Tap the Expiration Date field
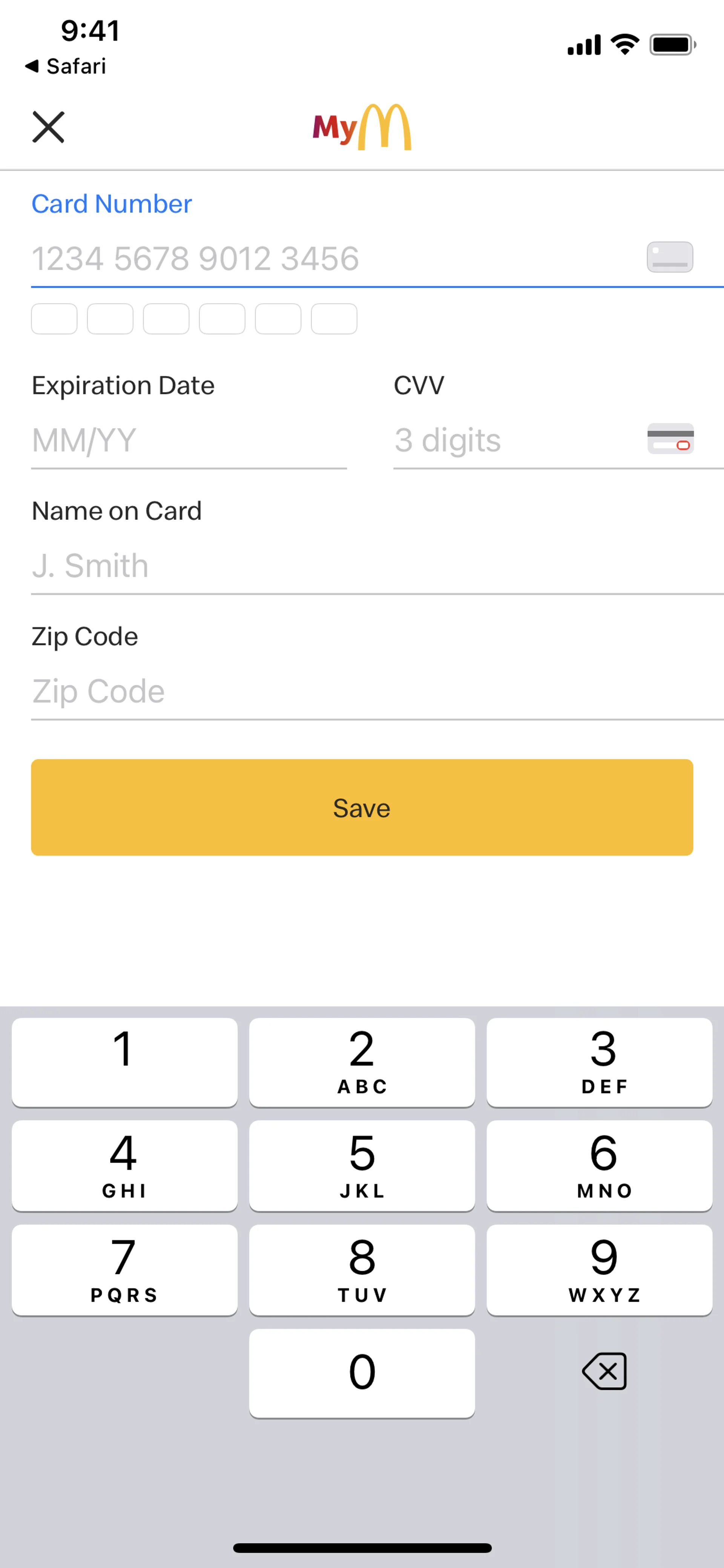The height and width of the screenshot is (1568, 724). point(189,441)
